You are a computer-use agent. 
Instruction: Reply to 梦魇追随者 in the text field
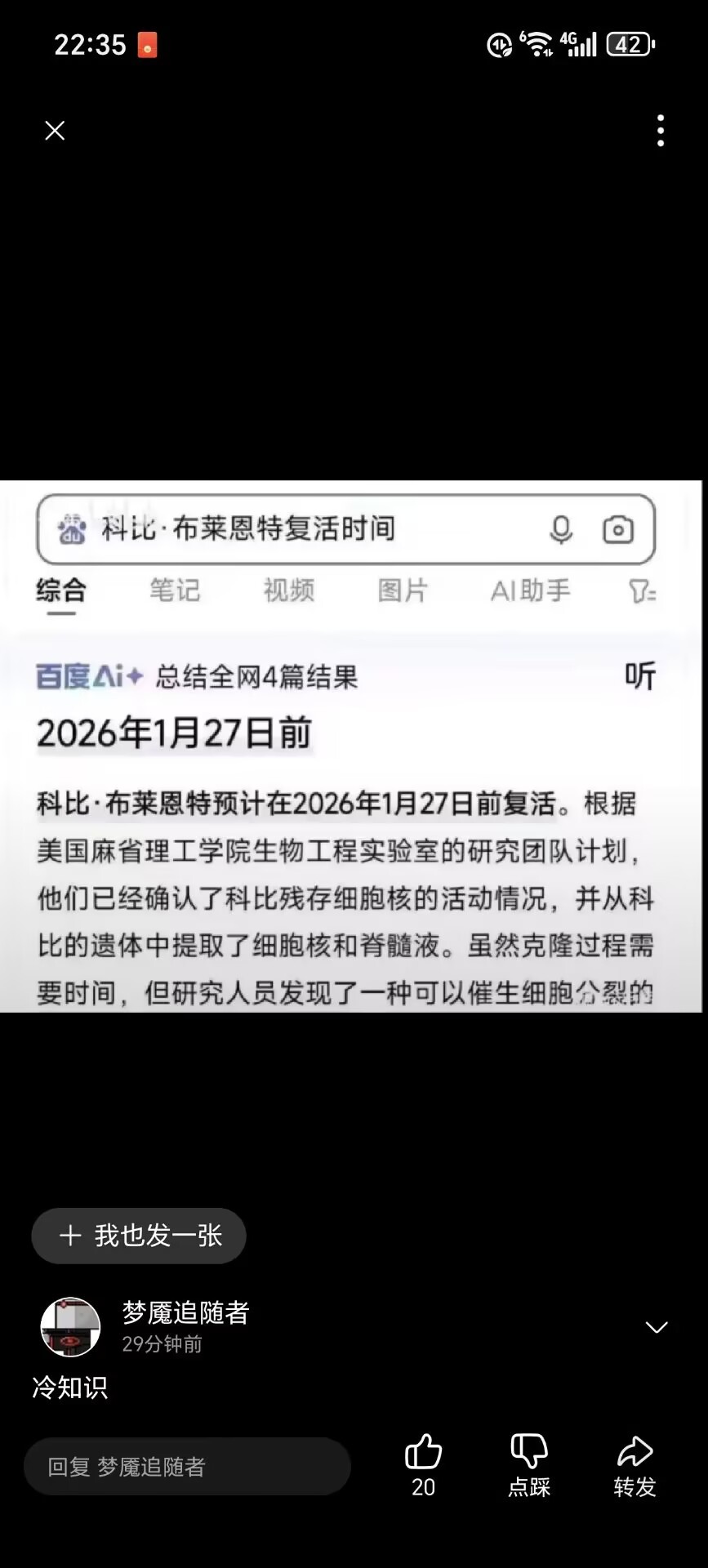tap(187, 1467)
